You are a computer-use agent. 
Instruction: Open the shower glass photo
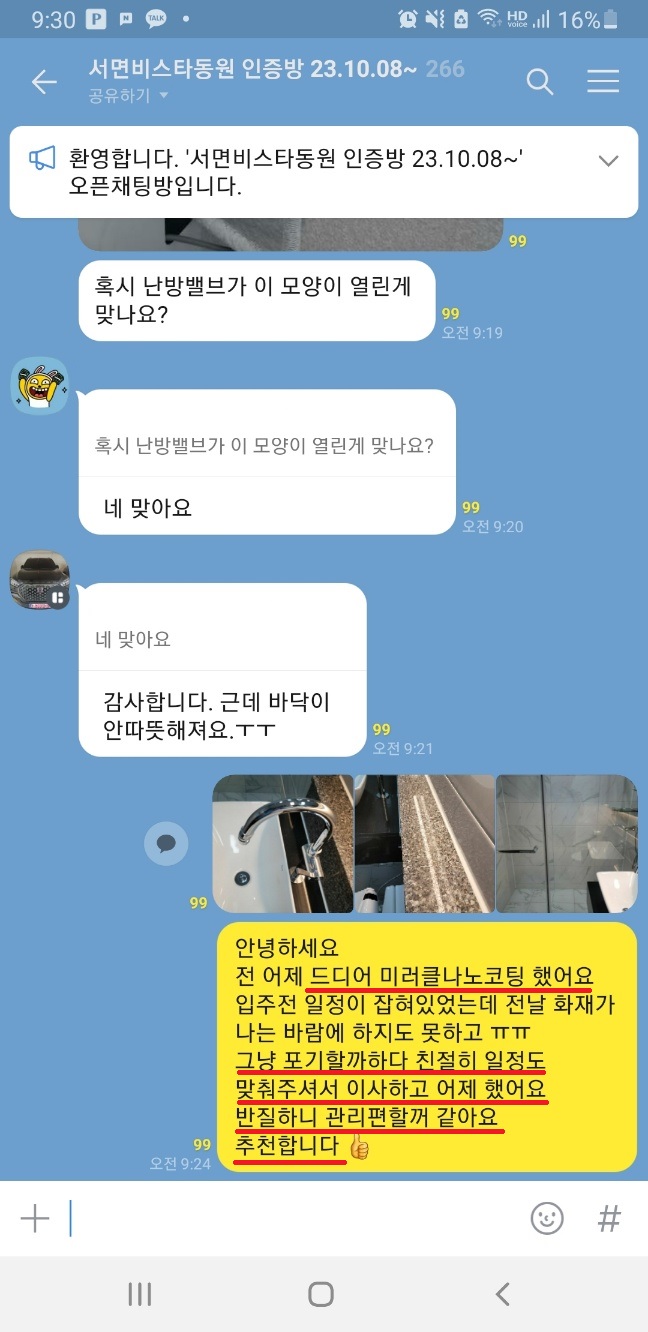click(566, 843)
